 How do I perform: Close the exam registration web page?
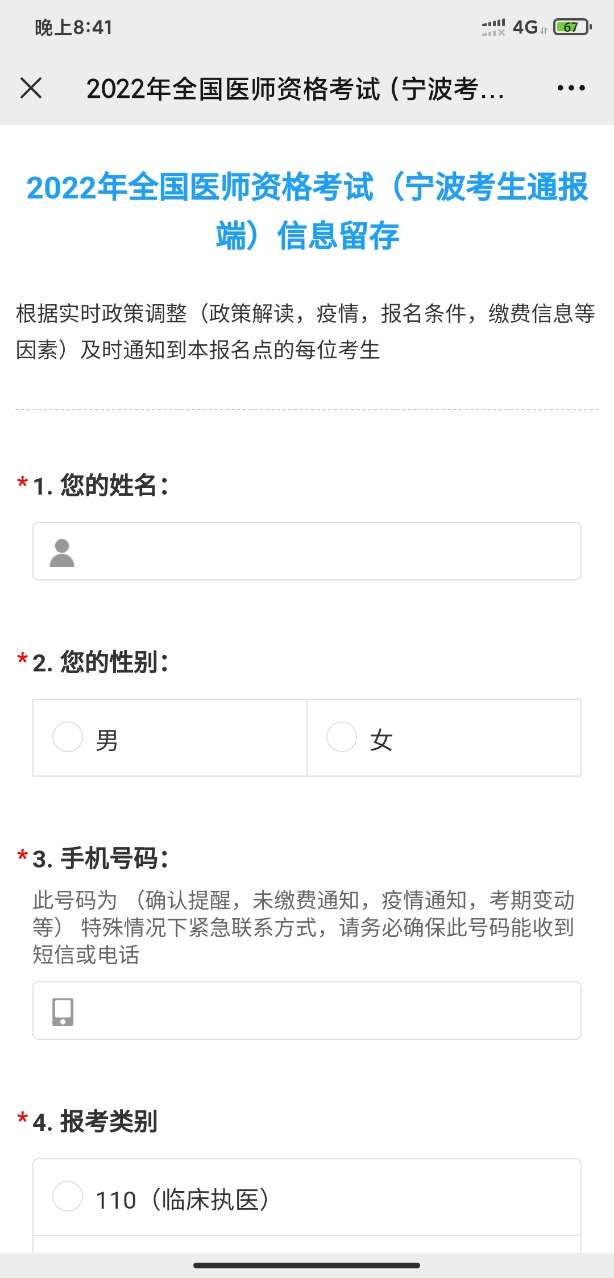click(31, 88)
